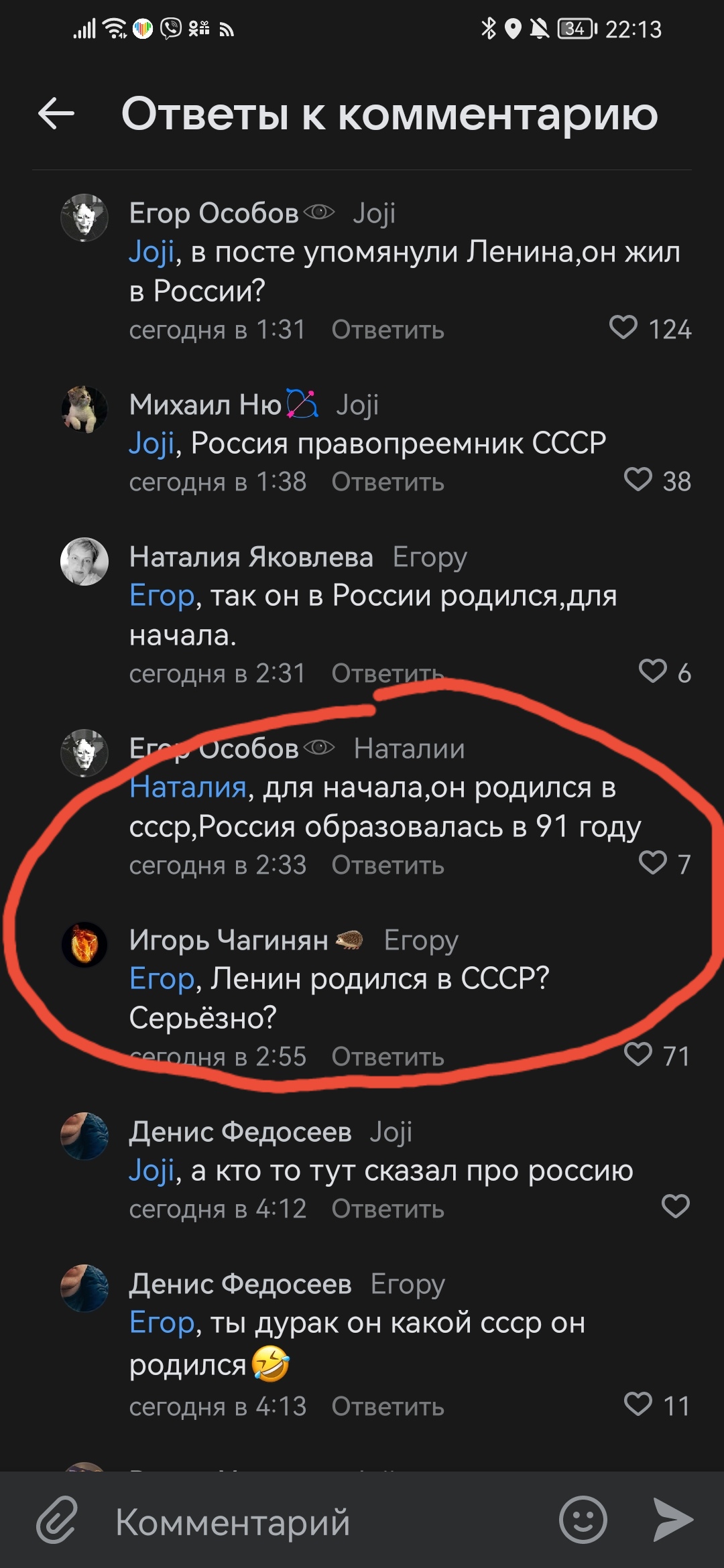Like Егор Особов's comment about Ленин
This screenshot has height=1568, width=724.
pos(623,328)
